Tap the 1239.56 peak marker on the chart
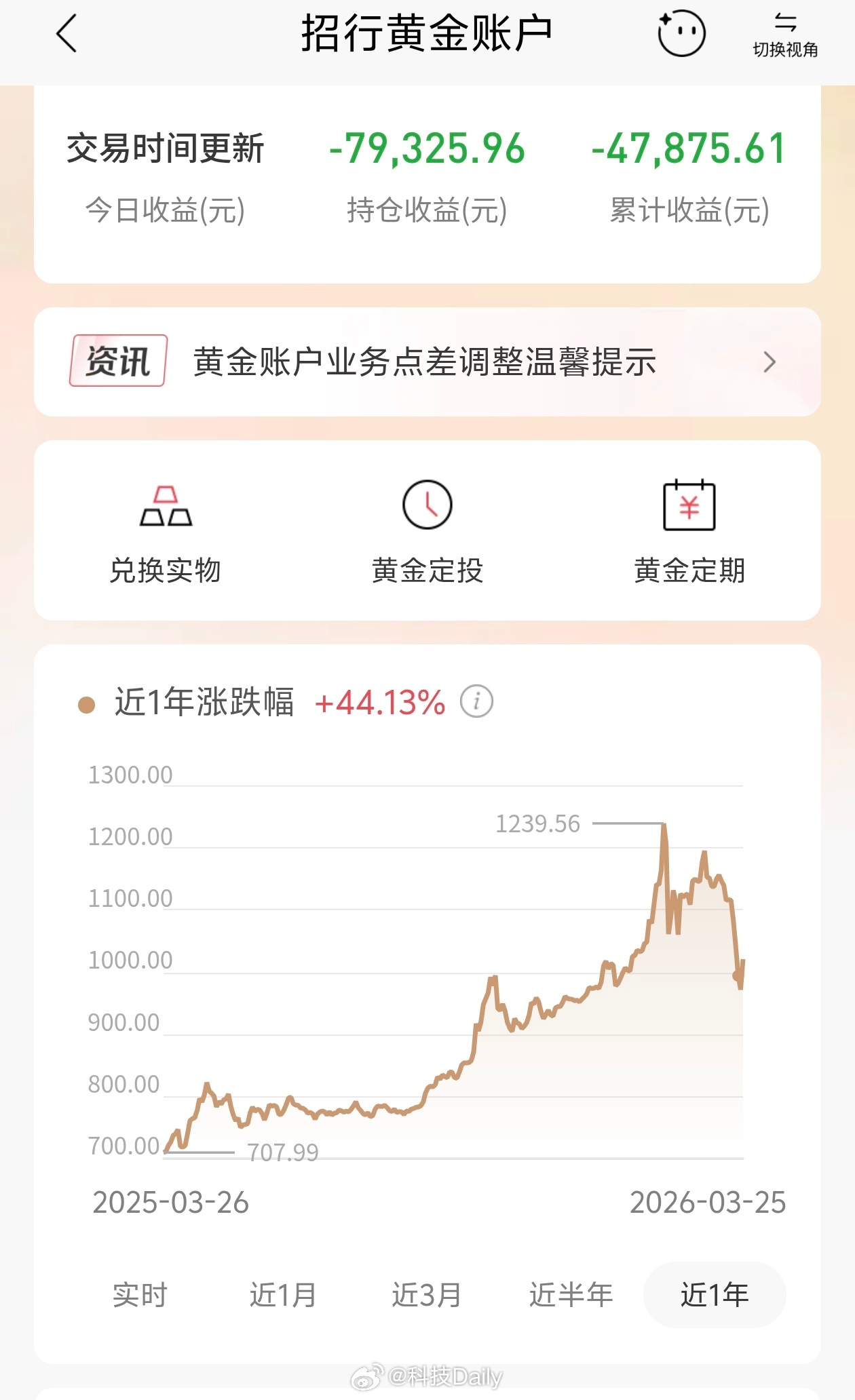 pos(537,823)
